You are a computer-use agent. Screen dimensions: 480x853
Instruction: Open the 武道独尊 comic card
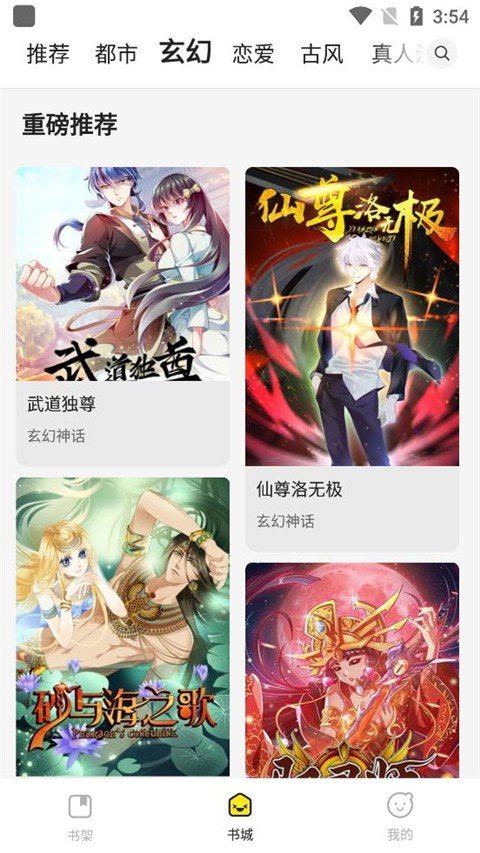(x=122, y=316)
